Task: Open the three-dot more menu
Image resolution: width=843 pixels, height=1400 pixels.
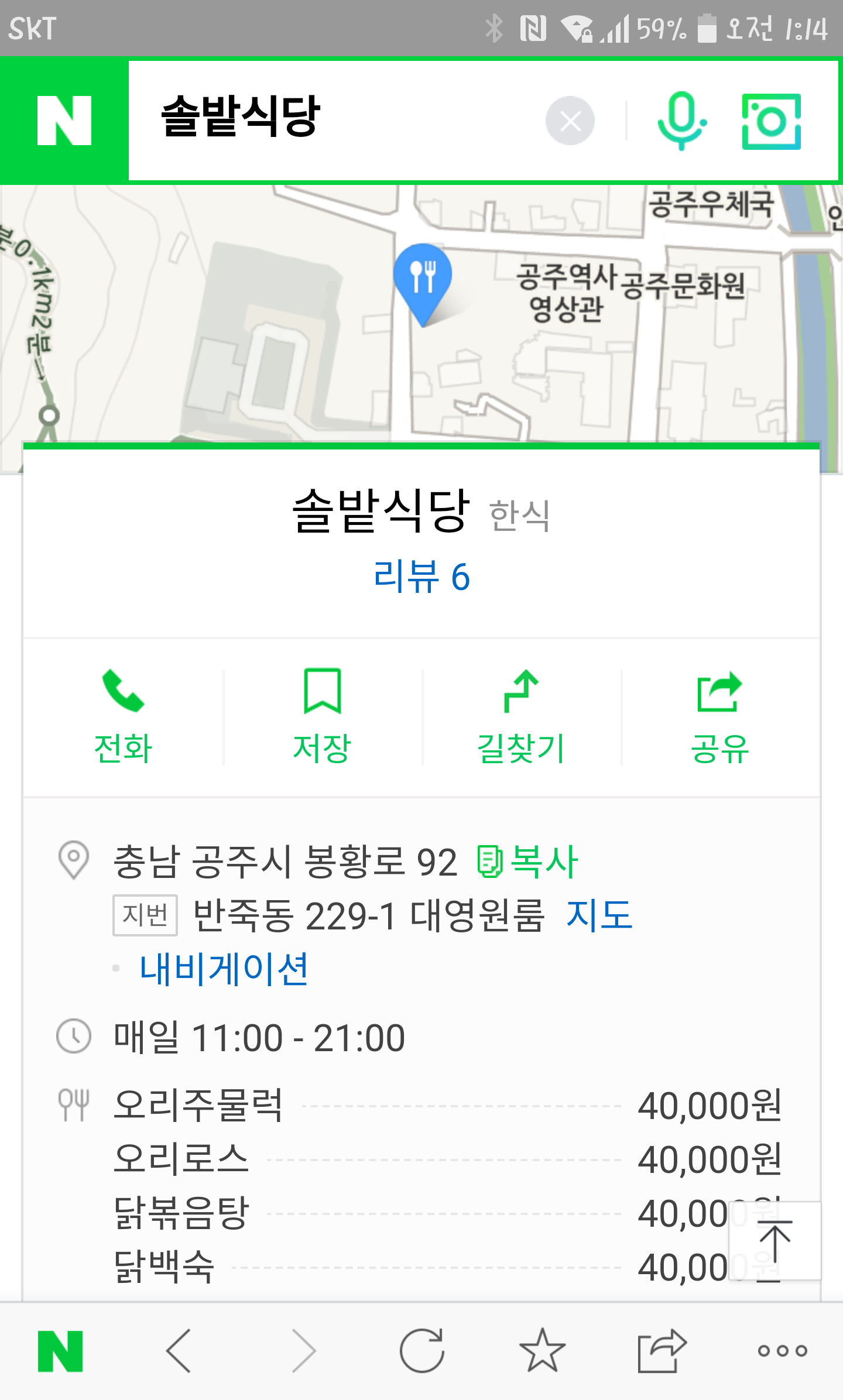Action: [782, 1351]
